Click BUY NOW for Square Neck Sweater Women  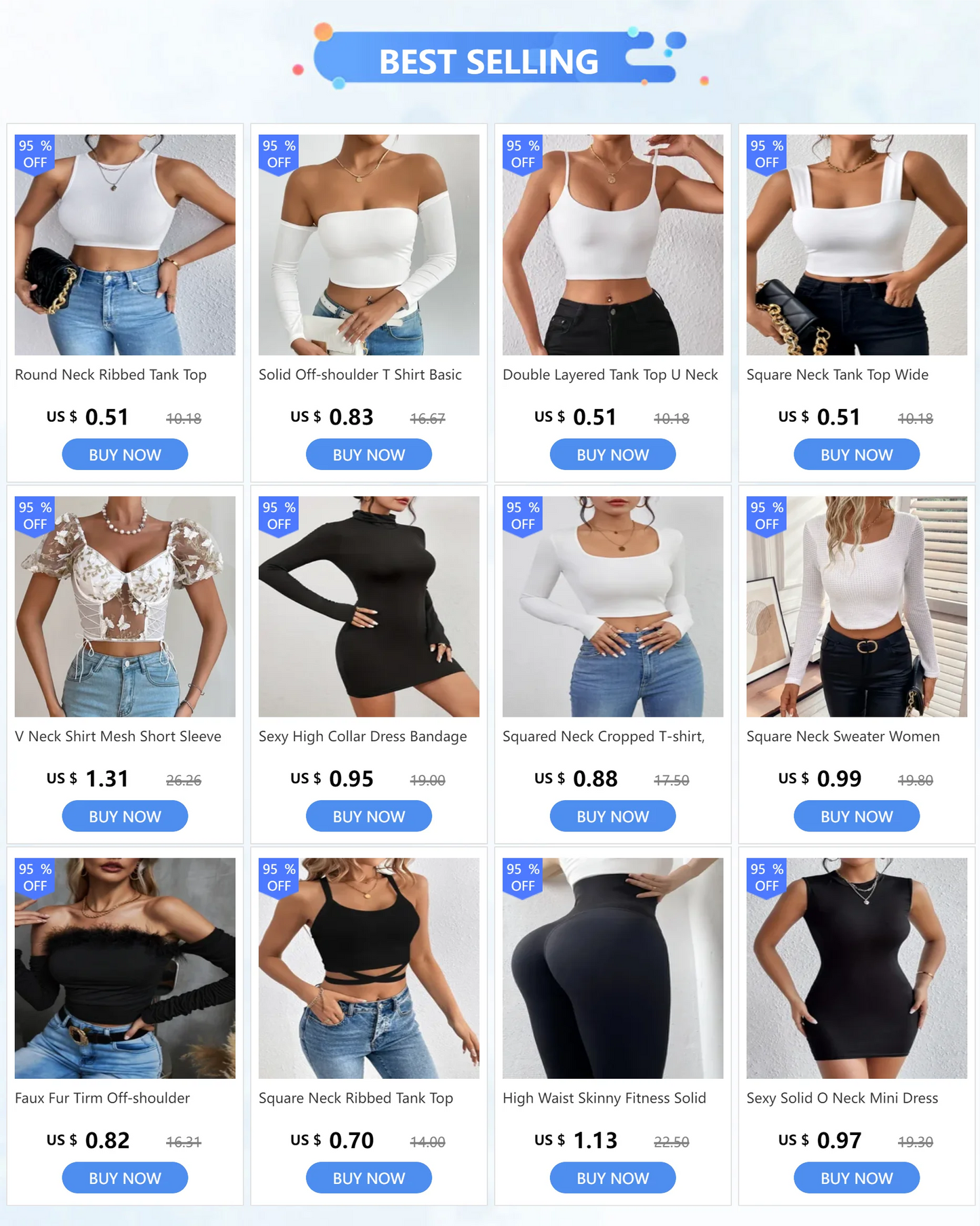coord(856,816)
